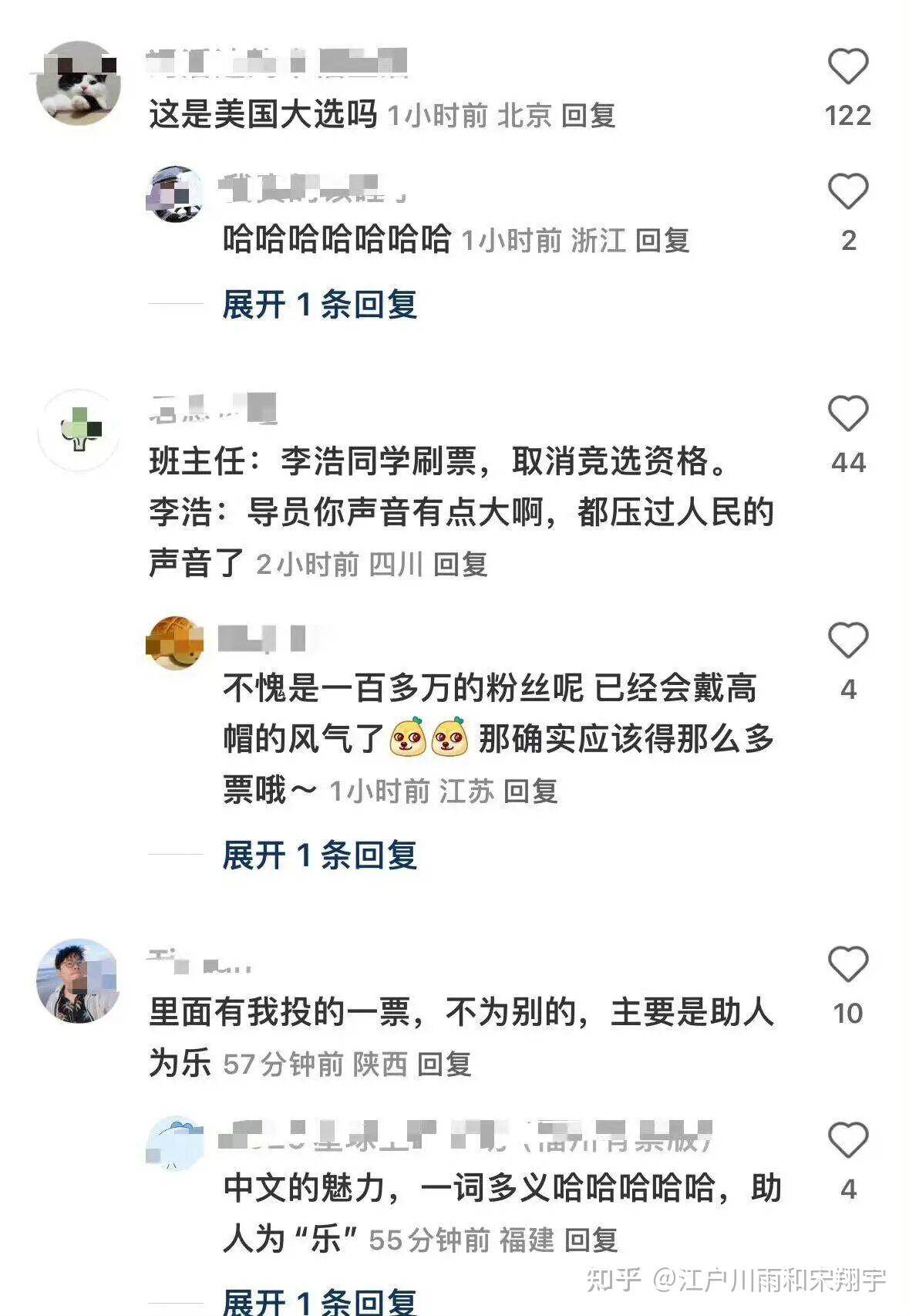Expand 1 more reply under the 福建 comment

pos(319,1302)
